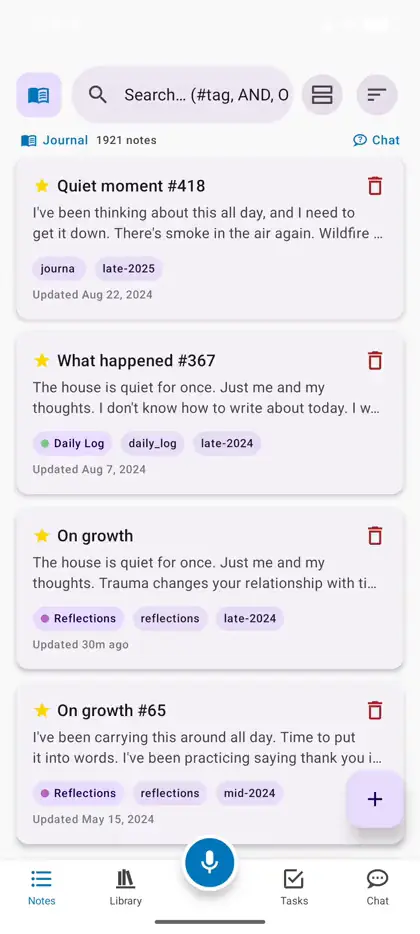
Task: Tap the journal book icon button
Action: click(x=39, y=95)
